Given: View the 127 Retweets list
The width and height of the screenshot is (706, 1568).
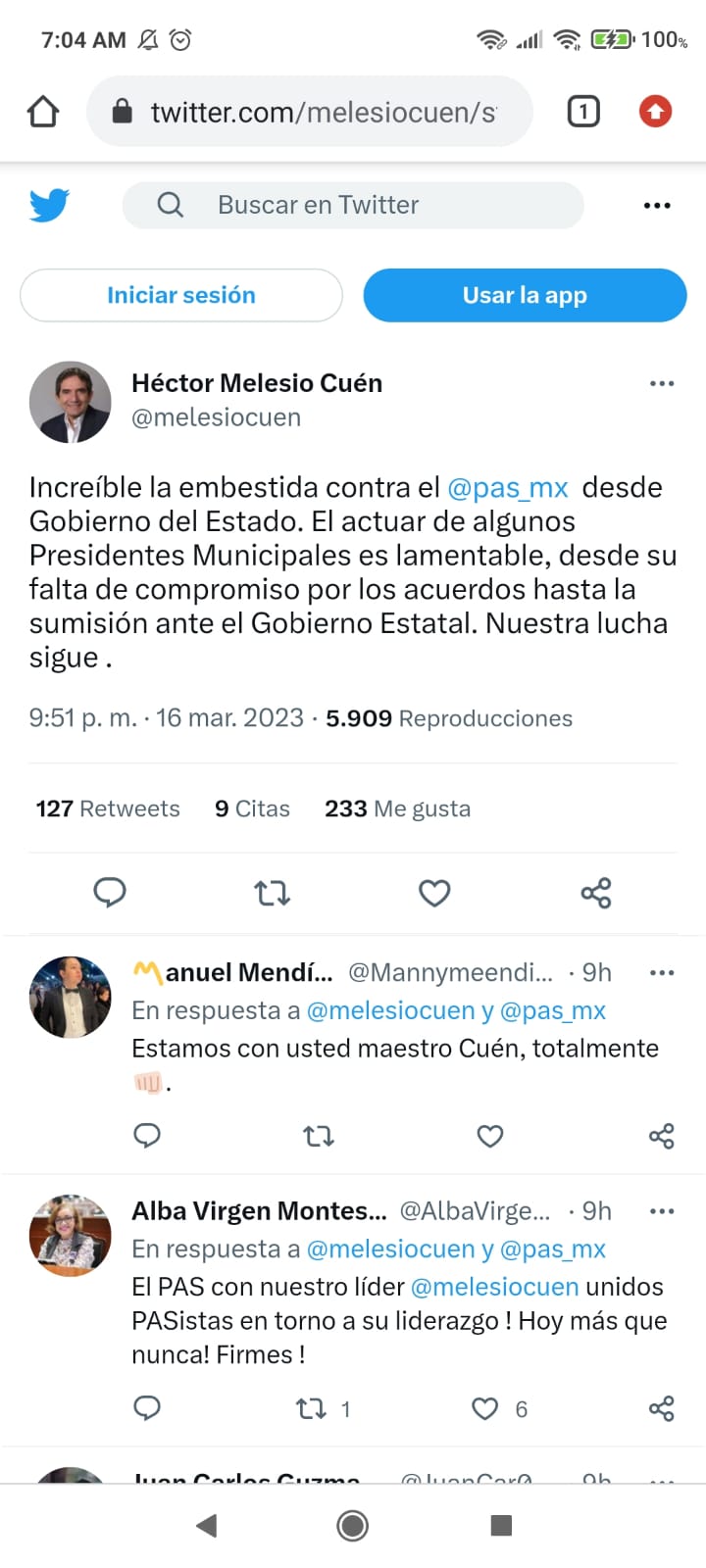Looking at the screenshot, I should (x=108, y=808).
